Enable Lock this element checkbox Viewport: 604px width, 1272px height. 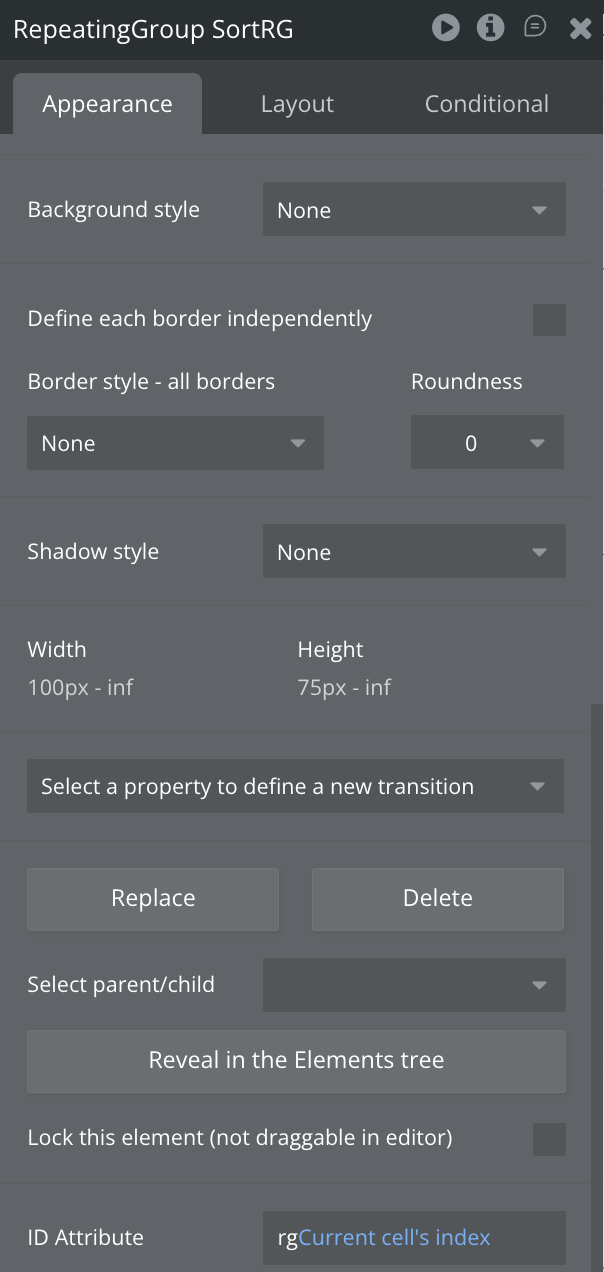(549, 1139)
